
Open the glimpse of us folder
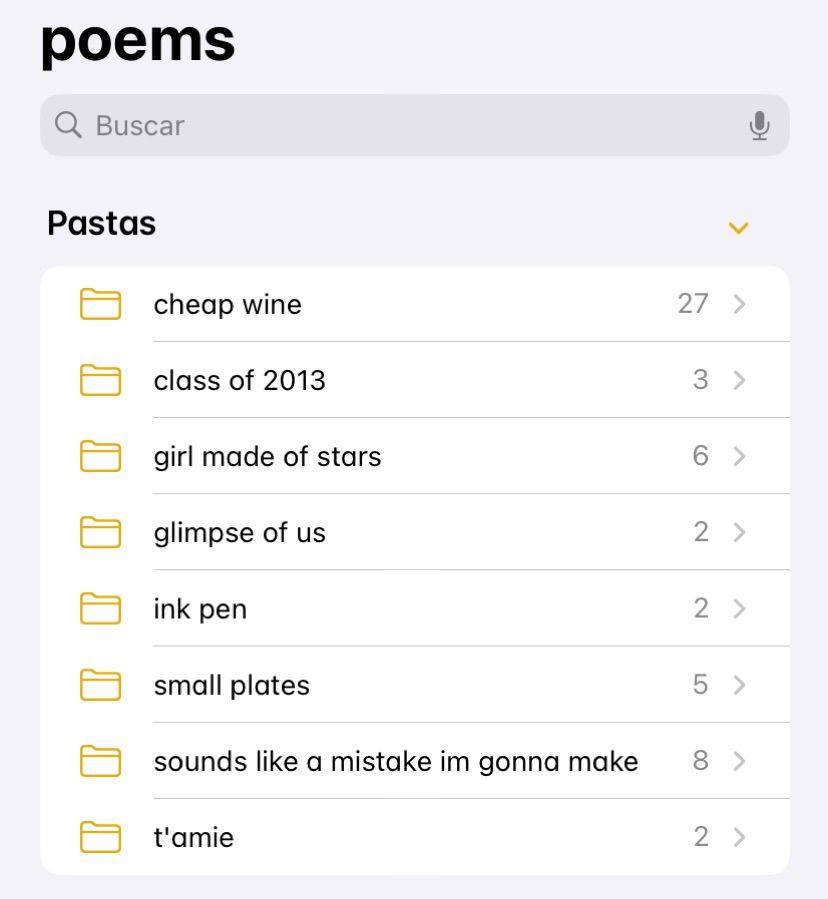click(414, 533)
